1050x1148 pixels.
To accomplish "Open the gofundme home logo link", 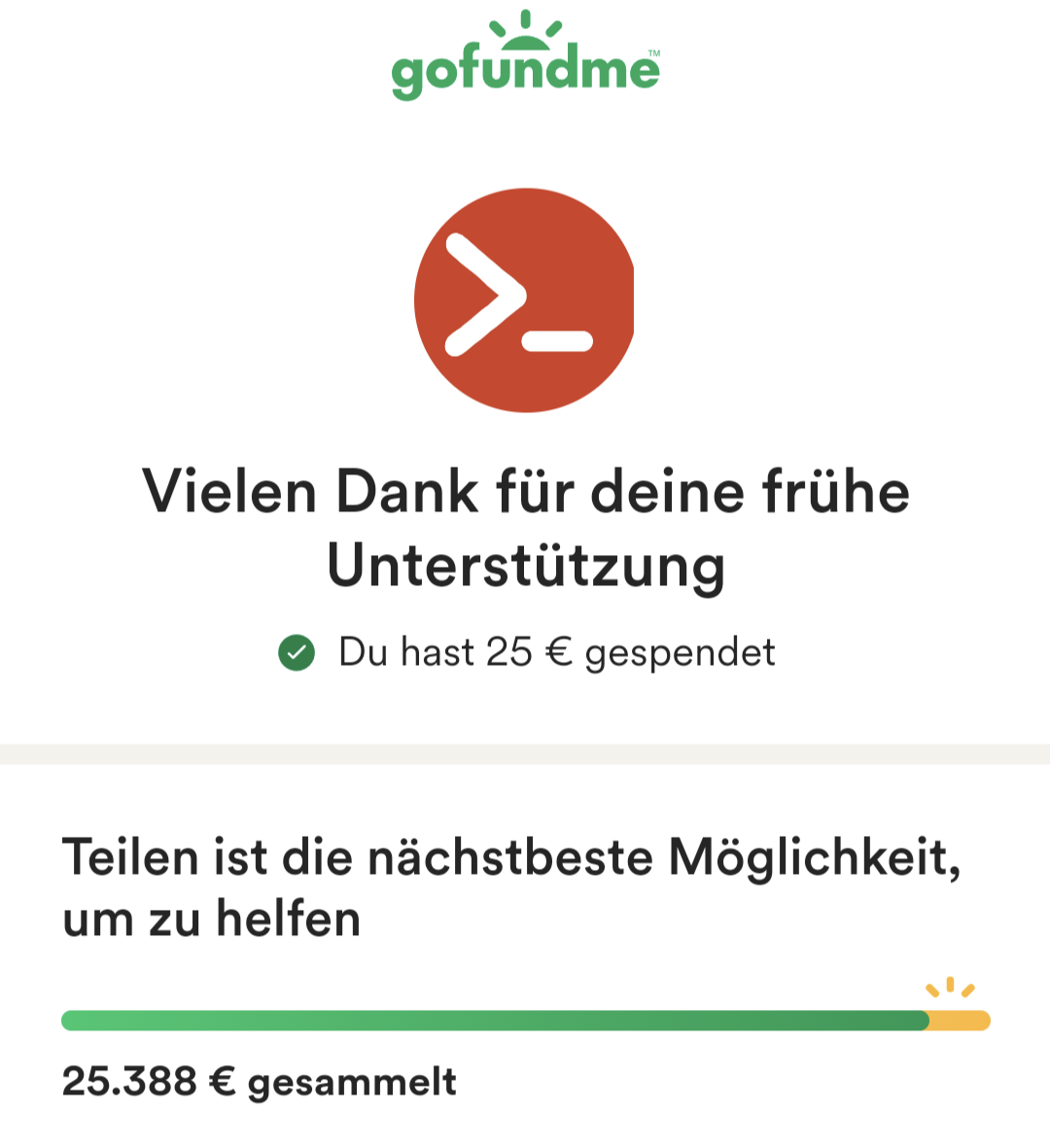I will (525, 58).
